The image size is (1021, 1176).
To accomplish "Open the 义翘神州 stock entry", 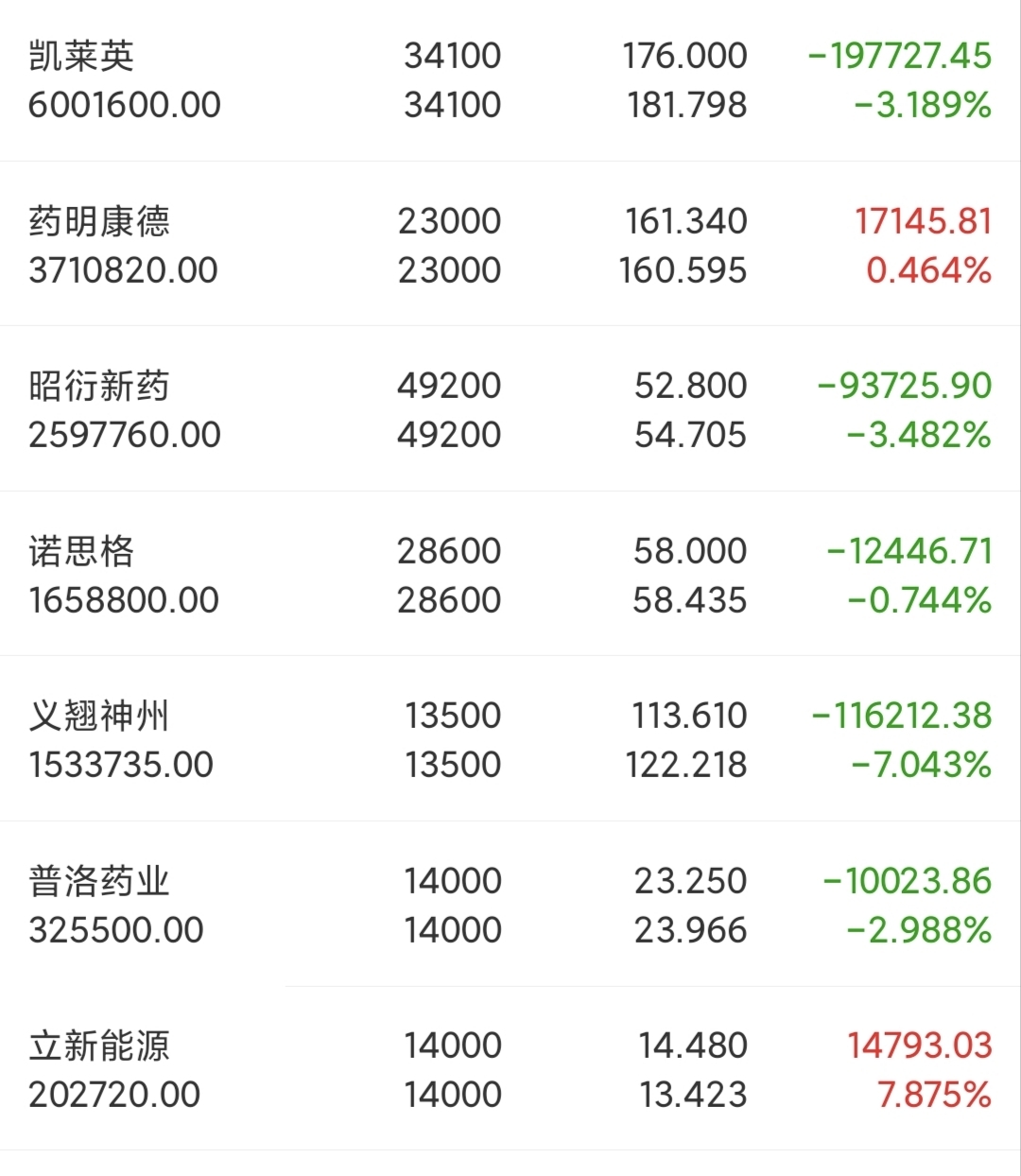I will click(x=510, y=739).
